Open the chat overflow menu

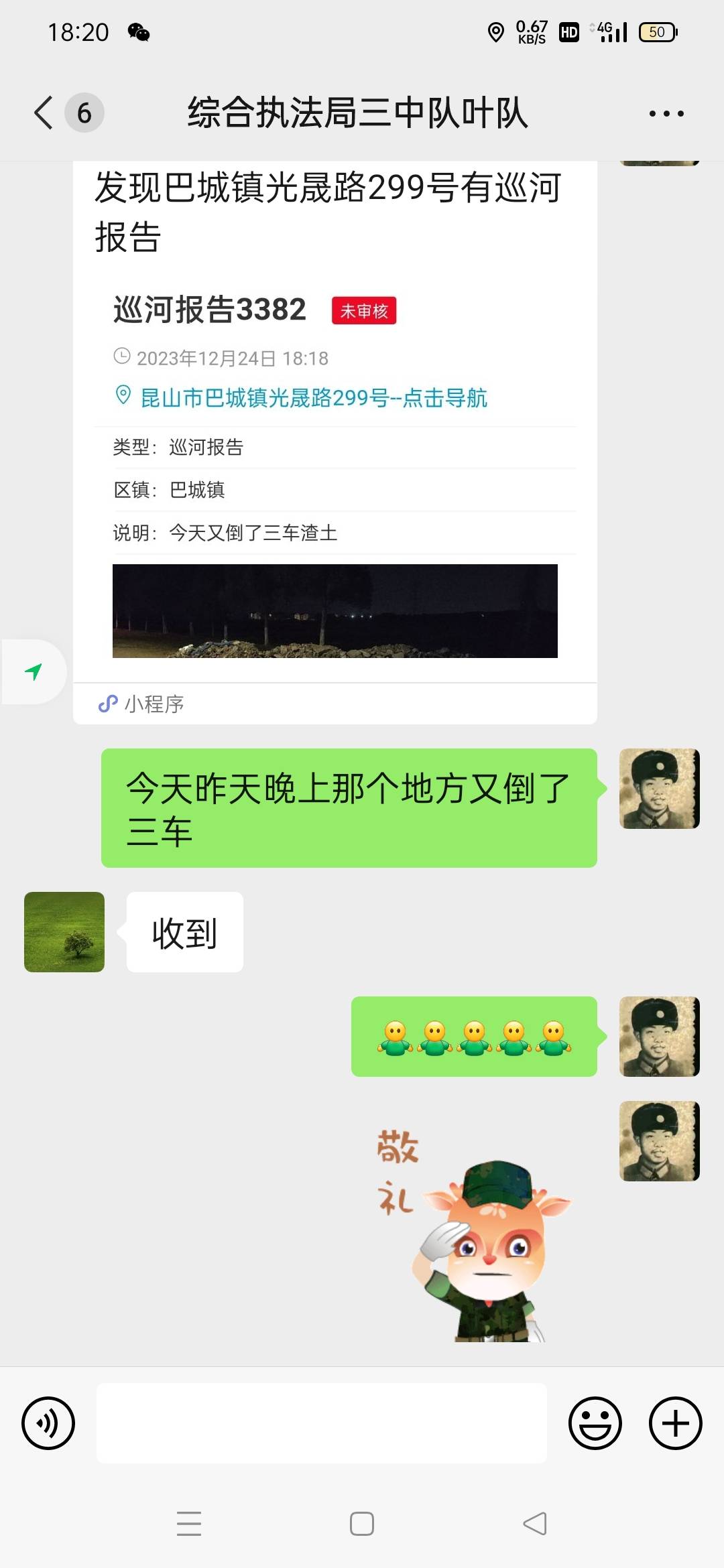tap(666, 113)
